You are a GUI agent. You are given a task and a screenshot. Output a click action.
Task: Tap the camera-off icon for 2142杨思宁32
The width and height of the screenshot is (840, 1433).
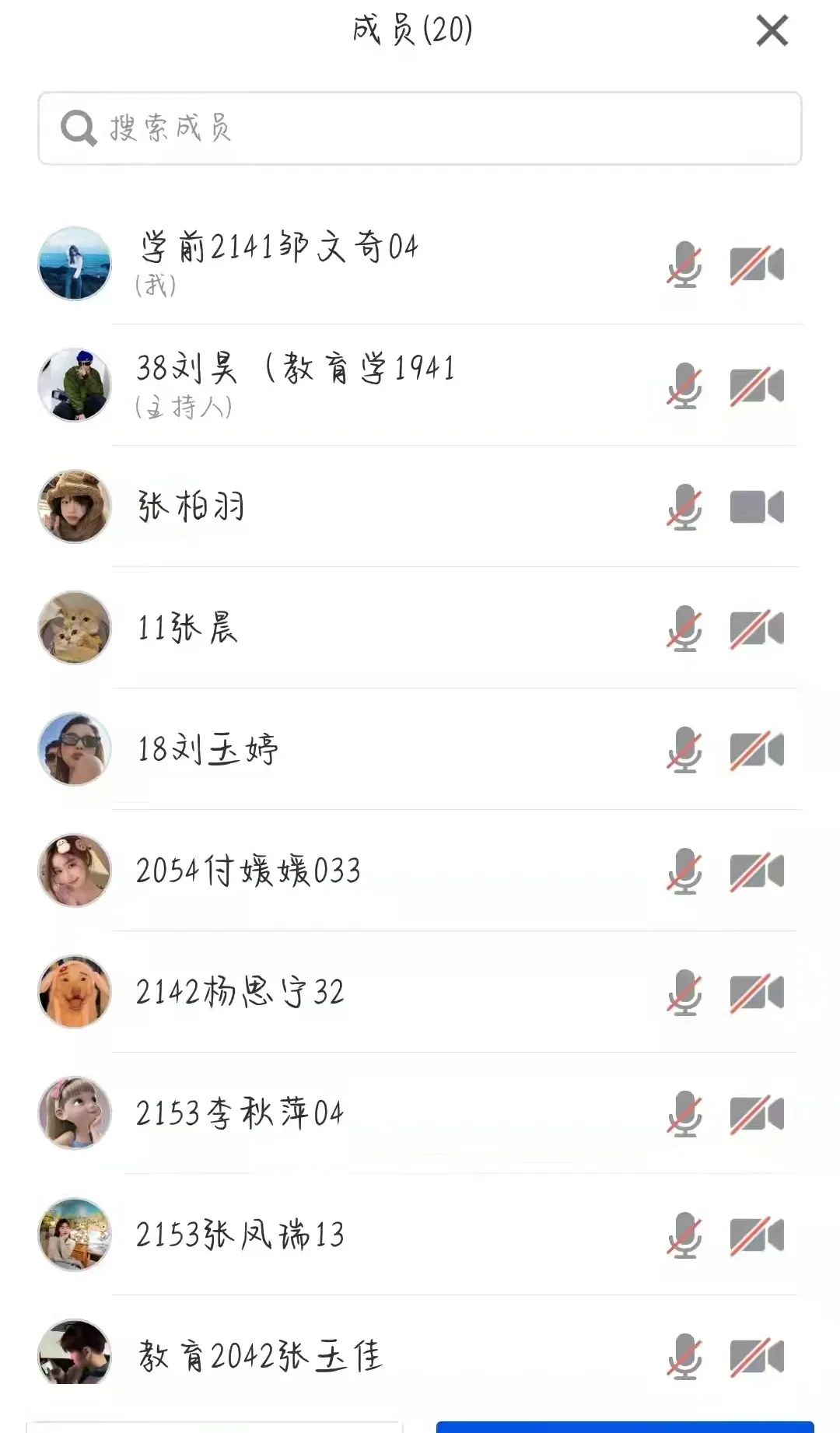756,993
